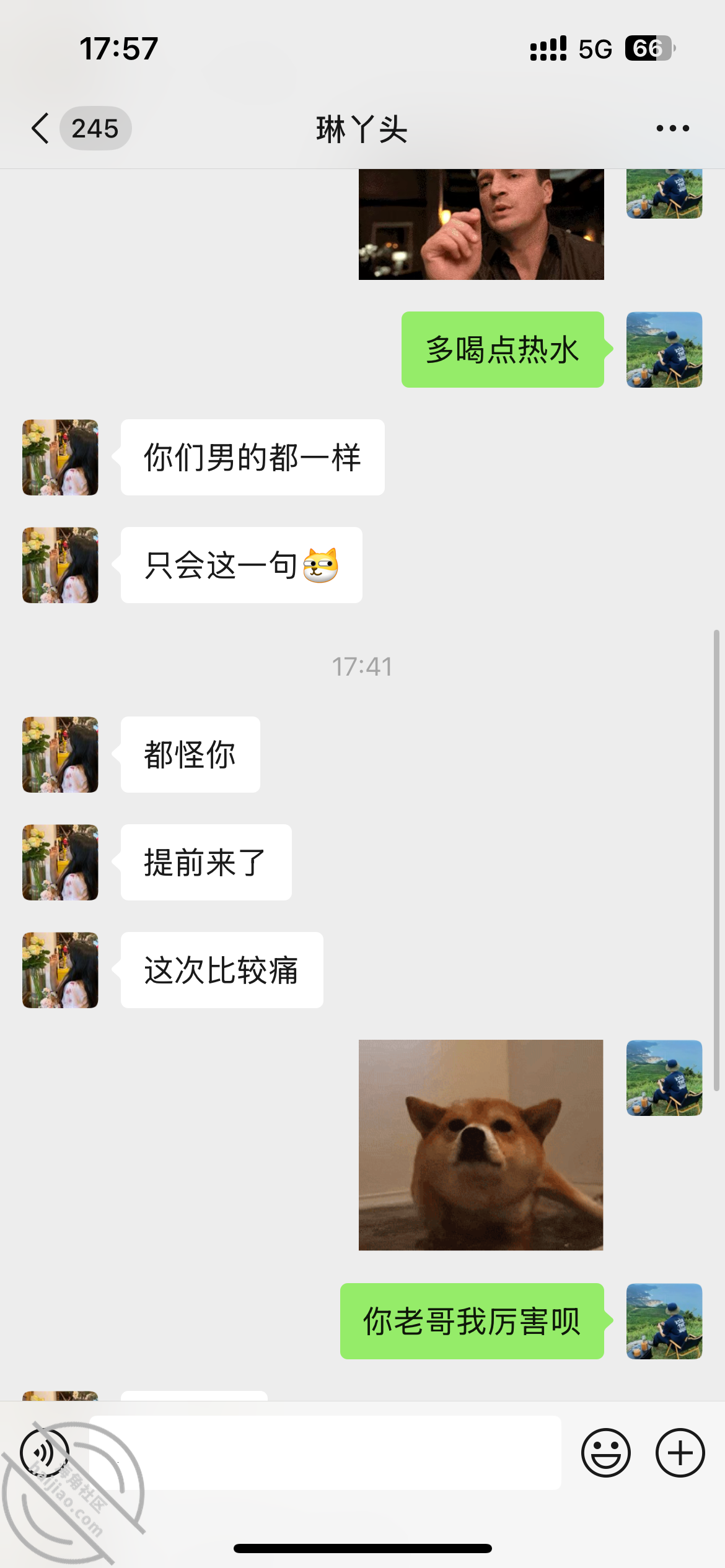Image resolution: width=725 pixels, height=1568 pixels.
Task: Open your own profile avatar beside '多喝点热水'
Action: click(x=664, y=350)
